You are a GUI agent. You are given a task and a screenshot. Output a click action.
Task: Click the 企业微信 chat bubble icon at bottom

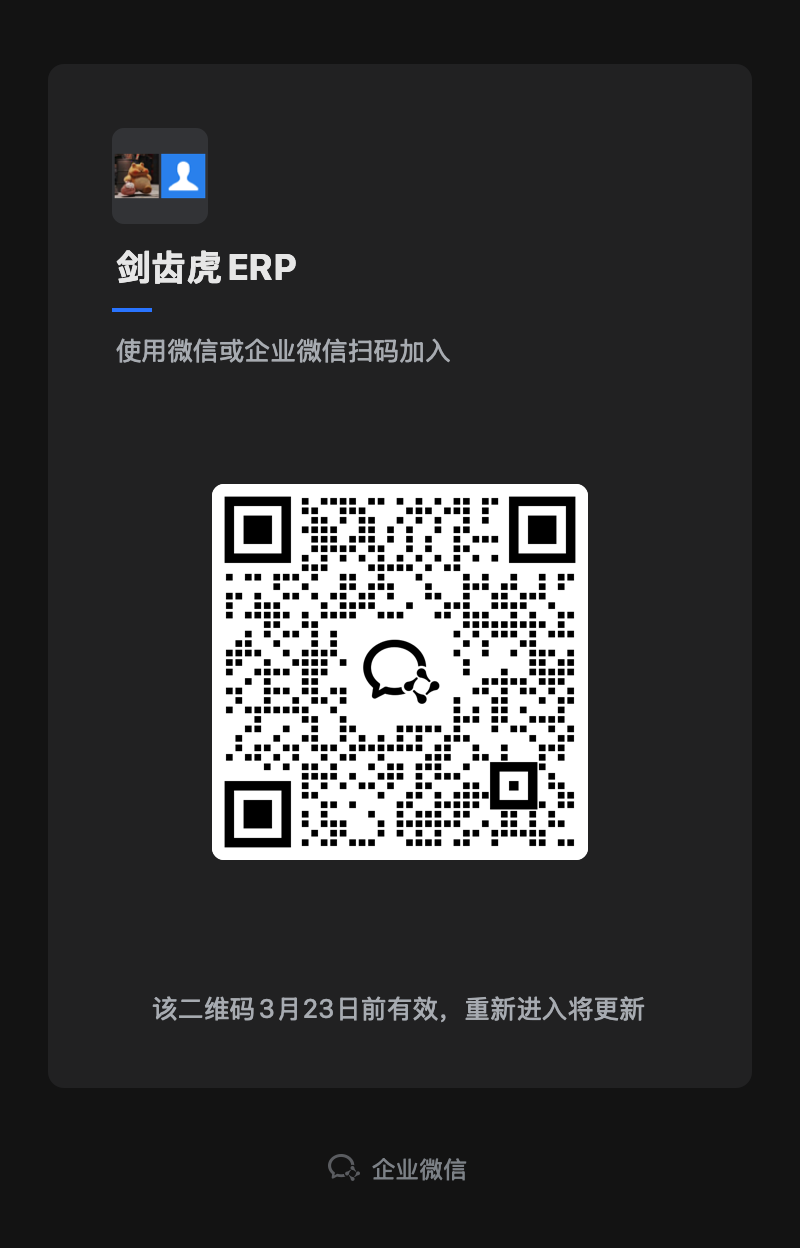(x=344, y=1168)
